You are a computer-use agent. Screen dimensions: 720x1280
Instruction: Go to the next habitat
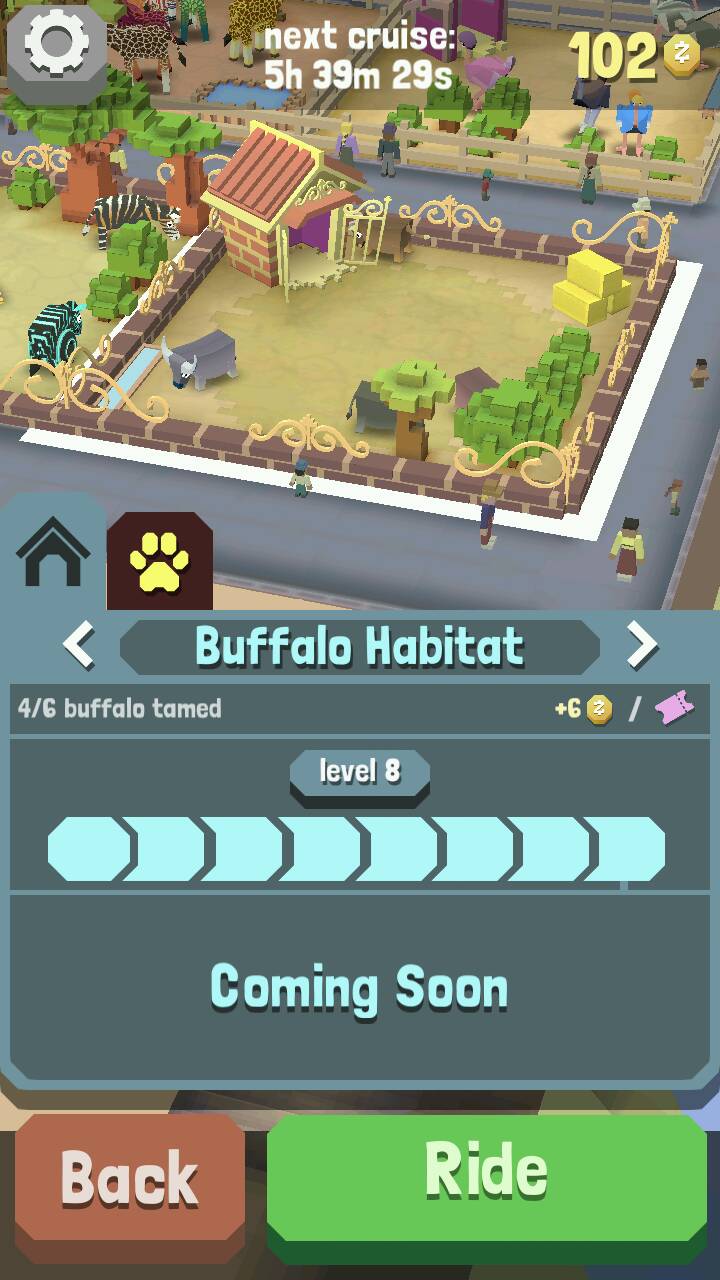642,646
